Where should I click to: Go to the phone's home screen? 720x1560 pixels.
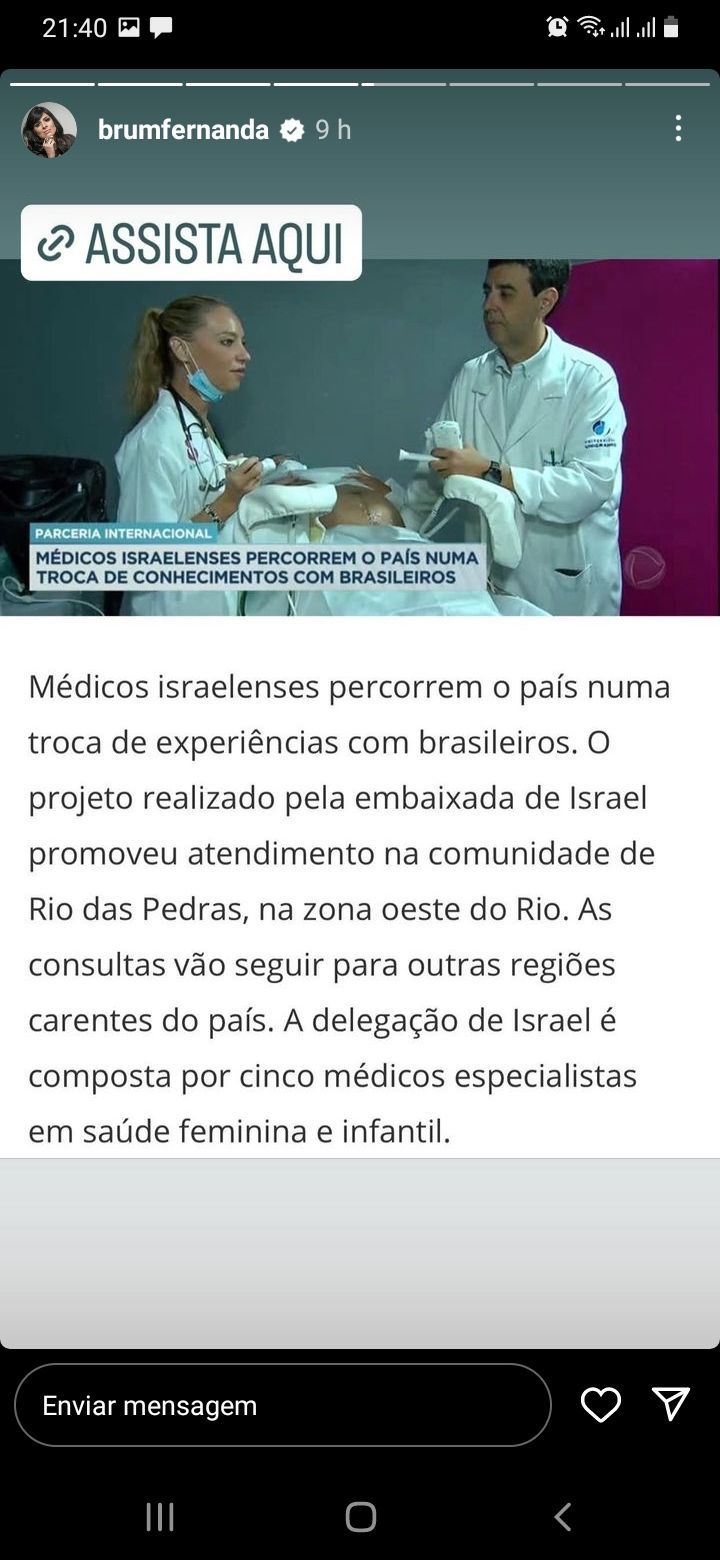point(360,1517)
